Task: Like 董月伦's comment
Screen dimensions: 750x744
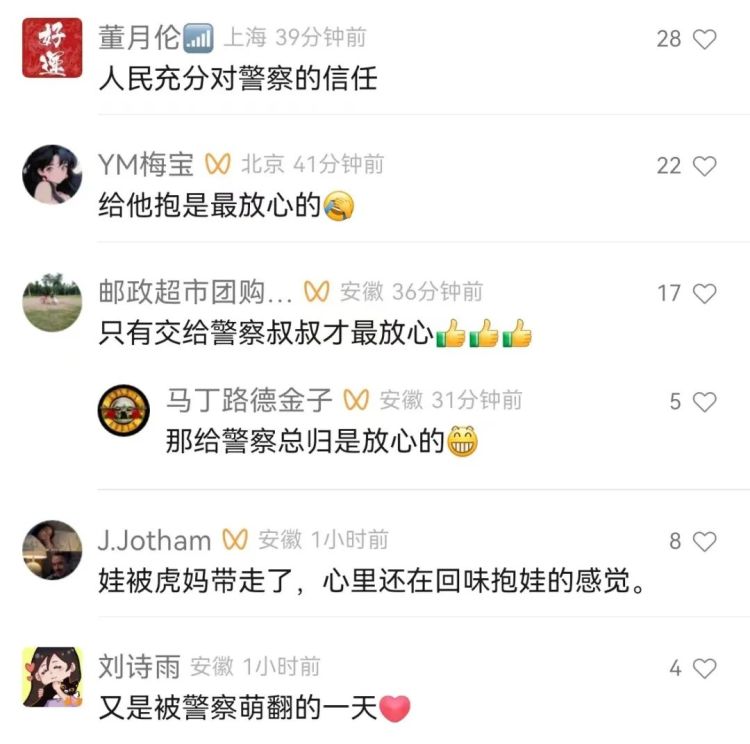Action: pyautogui.click(x=705, y=40)
